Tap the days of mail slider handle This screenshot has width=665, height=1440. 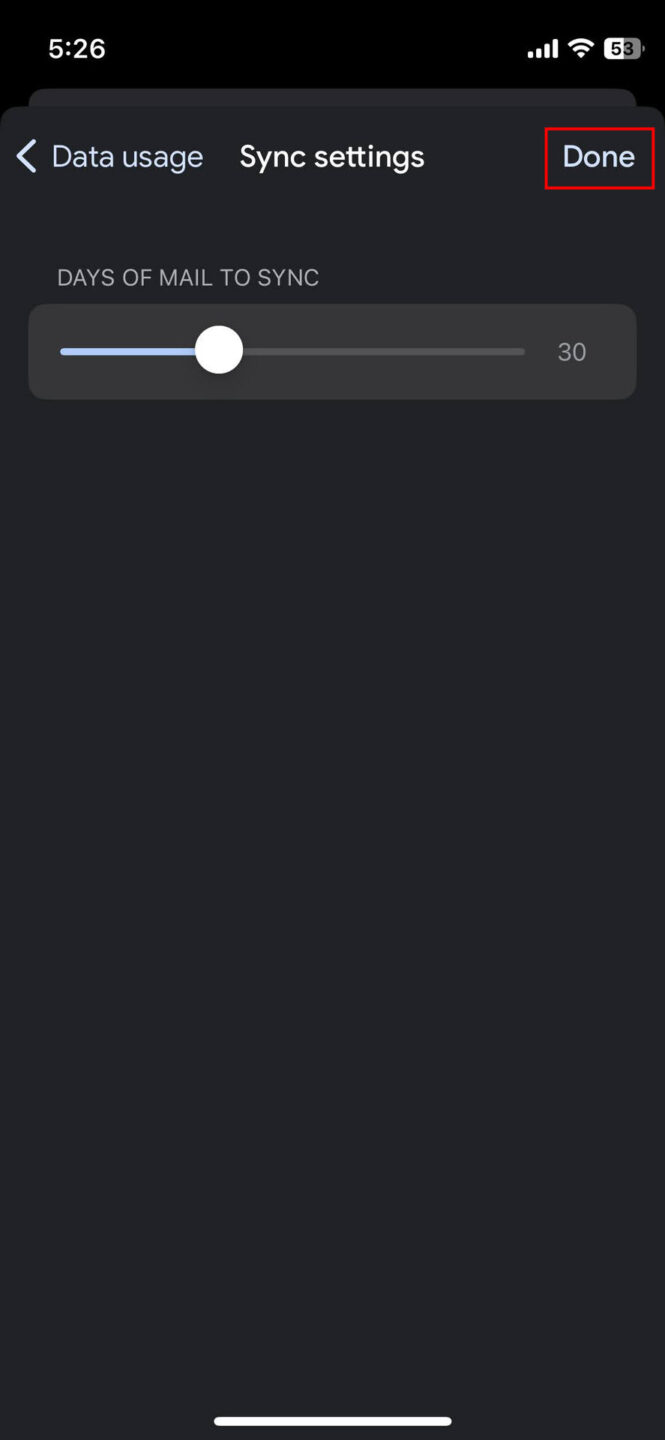218,351
